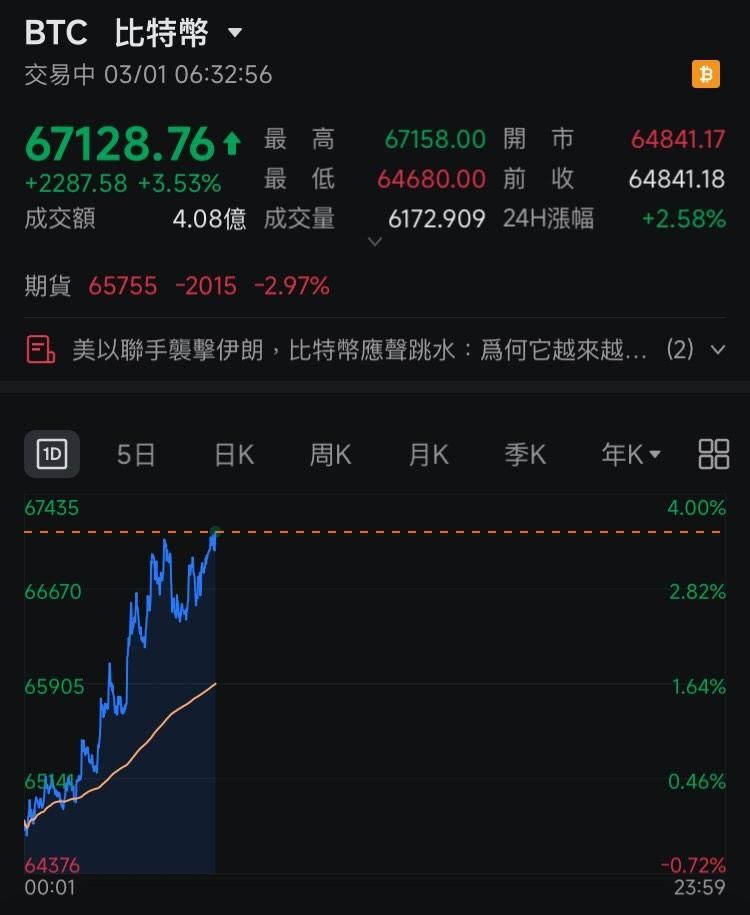
Task: Click the 24H漲幅 +2.58% value
Action: point(683,219)
